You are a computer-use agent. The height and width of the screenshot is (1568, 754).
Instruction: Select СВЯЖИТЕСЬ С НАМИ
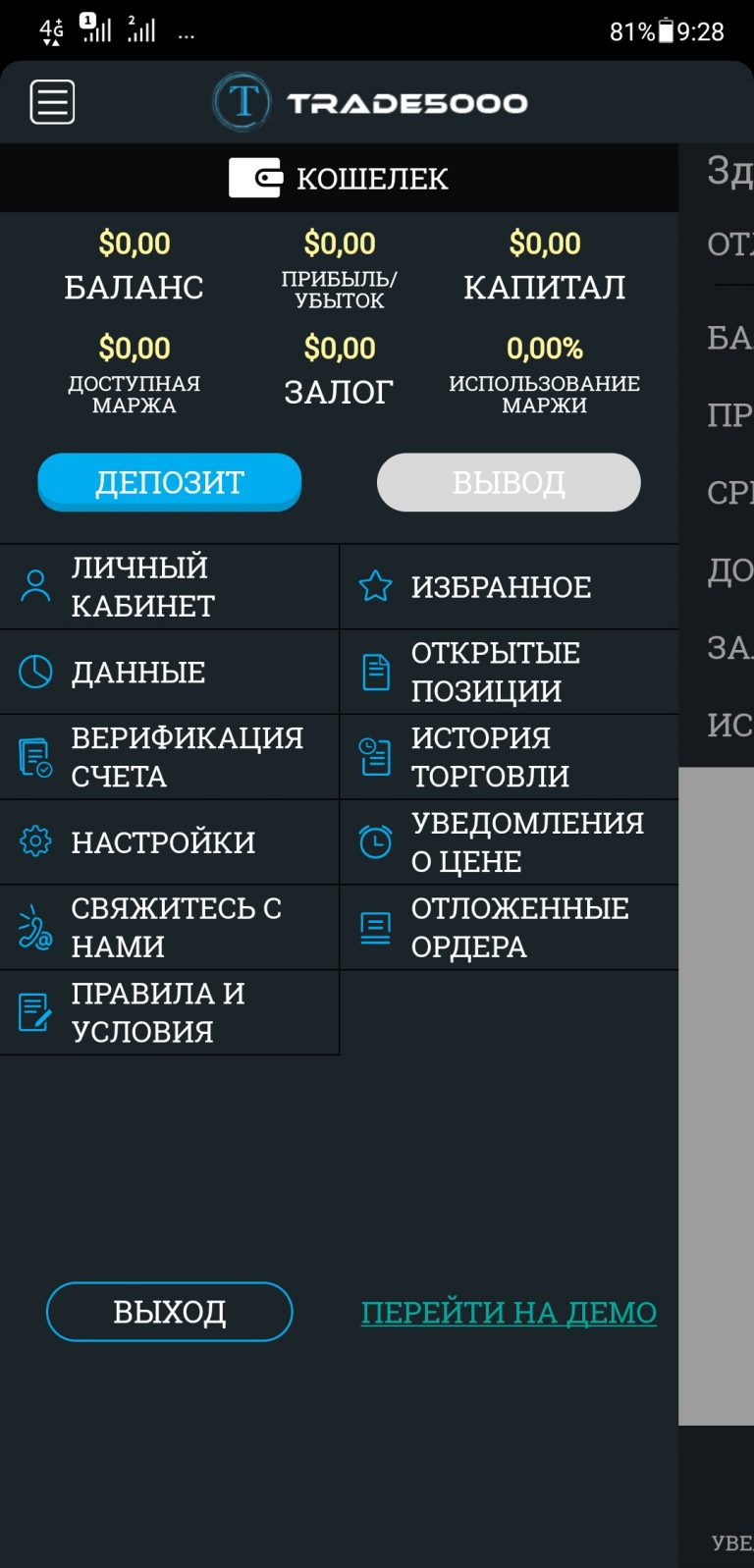coord(169,928)
